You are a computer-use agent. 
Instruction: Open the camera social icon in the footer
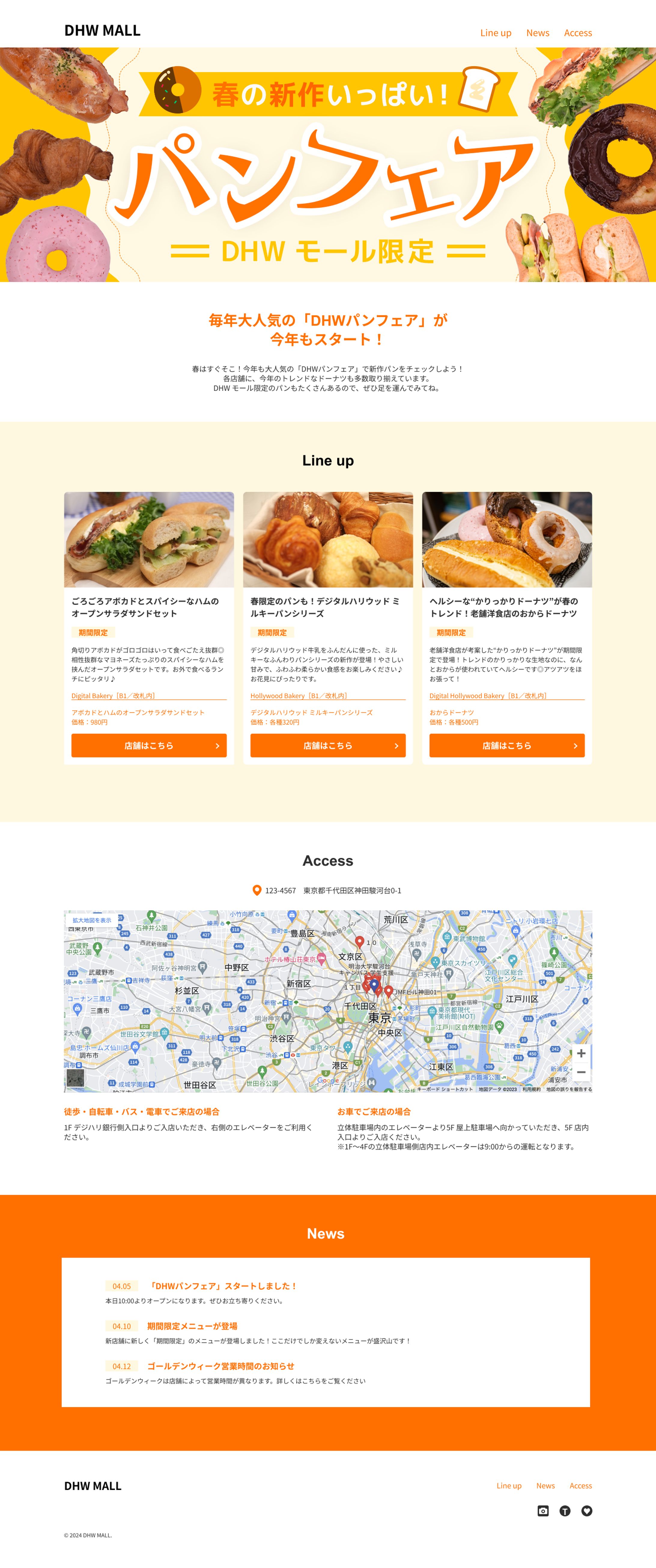click(543, 1511)
